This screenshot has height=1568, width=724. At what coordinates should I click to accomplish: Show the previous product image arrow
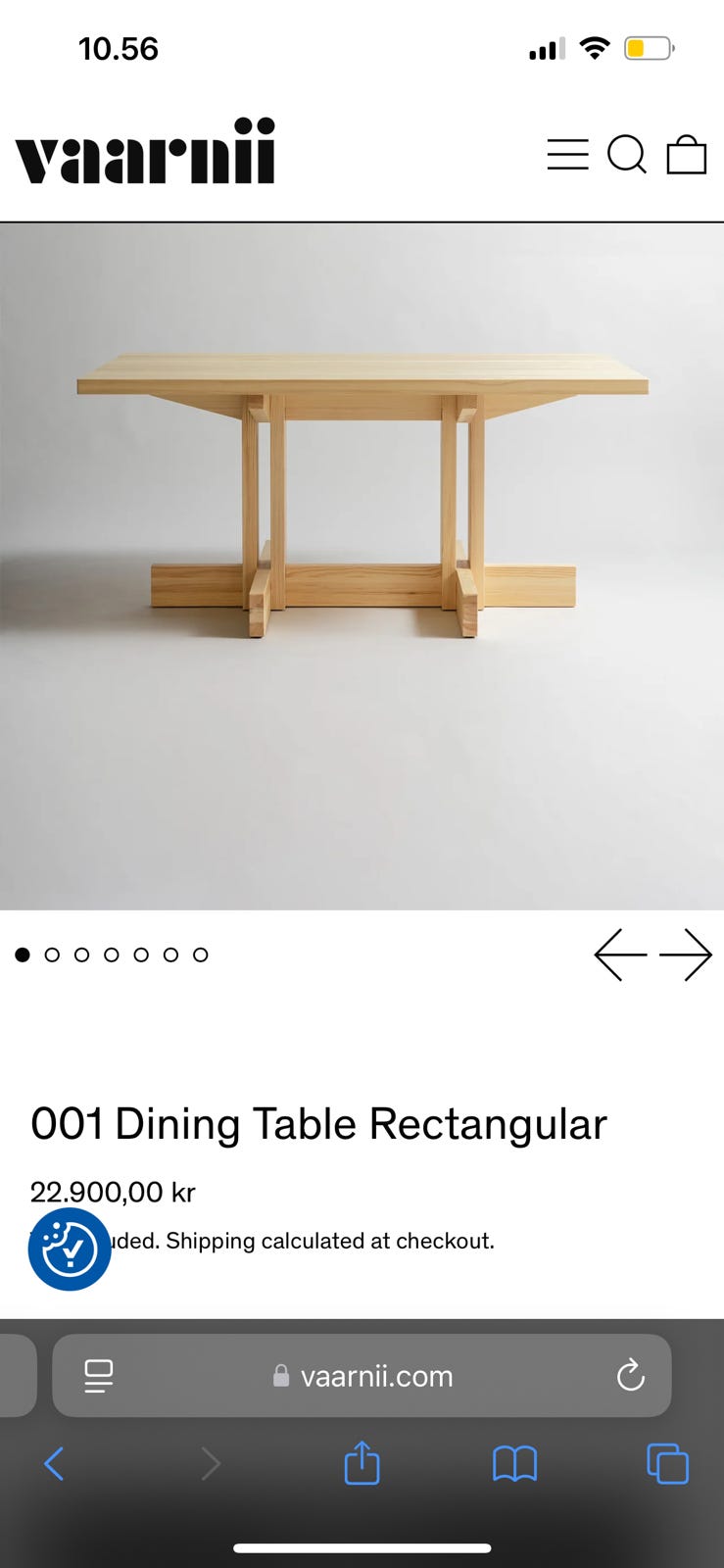[620, 955]
